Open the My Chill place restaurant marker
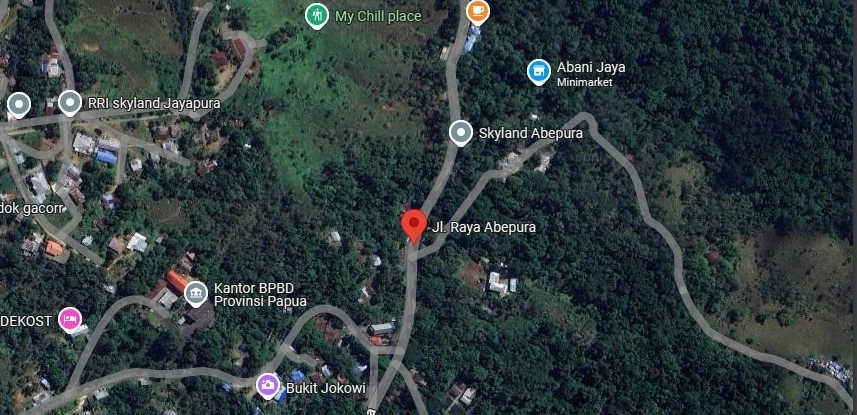The image size is (857, 415). [x=316, y=15]
